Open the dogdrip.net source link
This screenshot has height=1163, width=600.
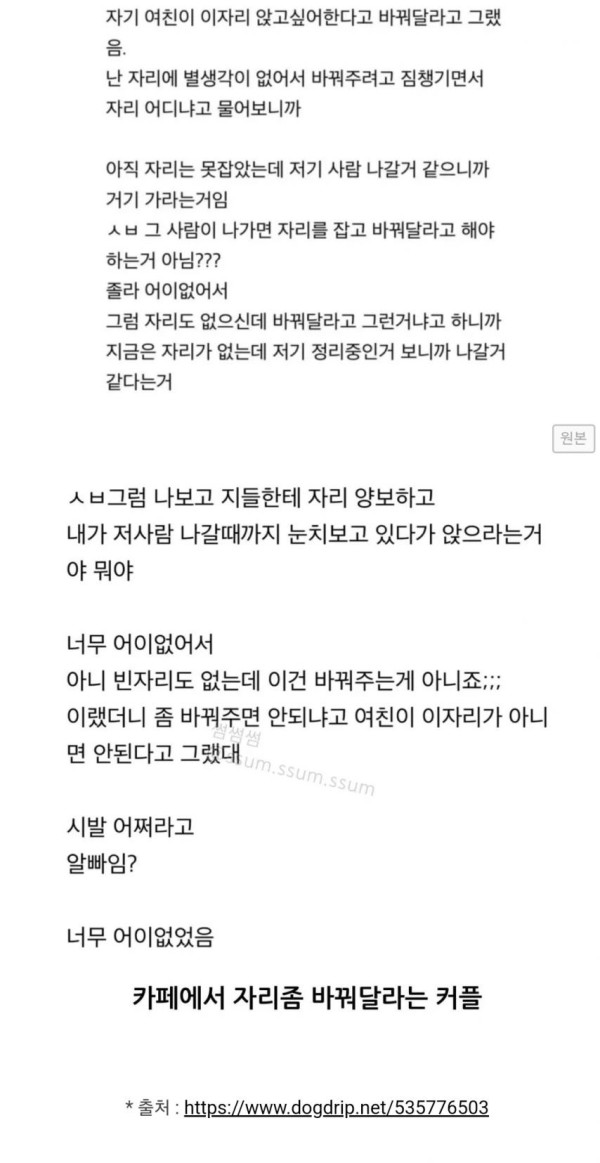pos(336,1108)
